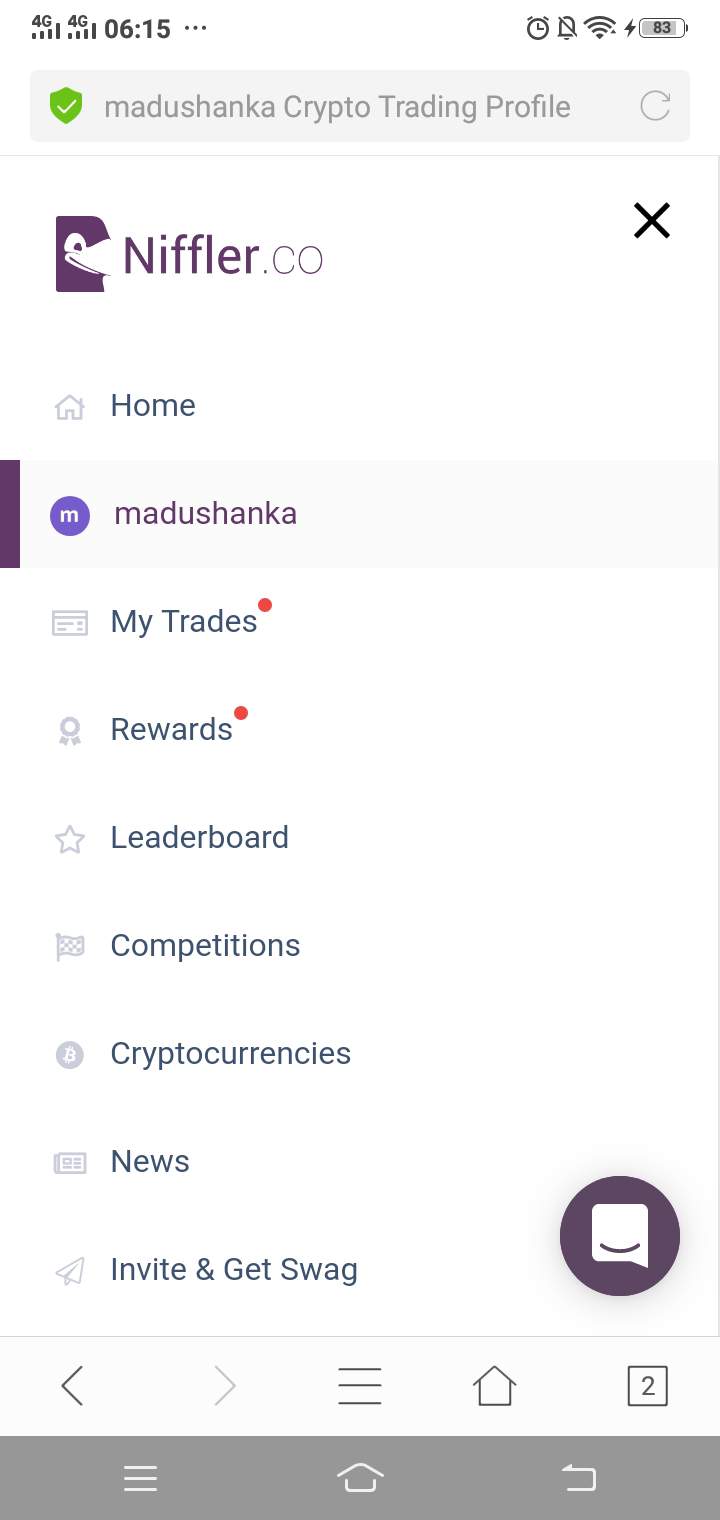
Task: Reload the page from the address bar
Action: tap(655, 106)
